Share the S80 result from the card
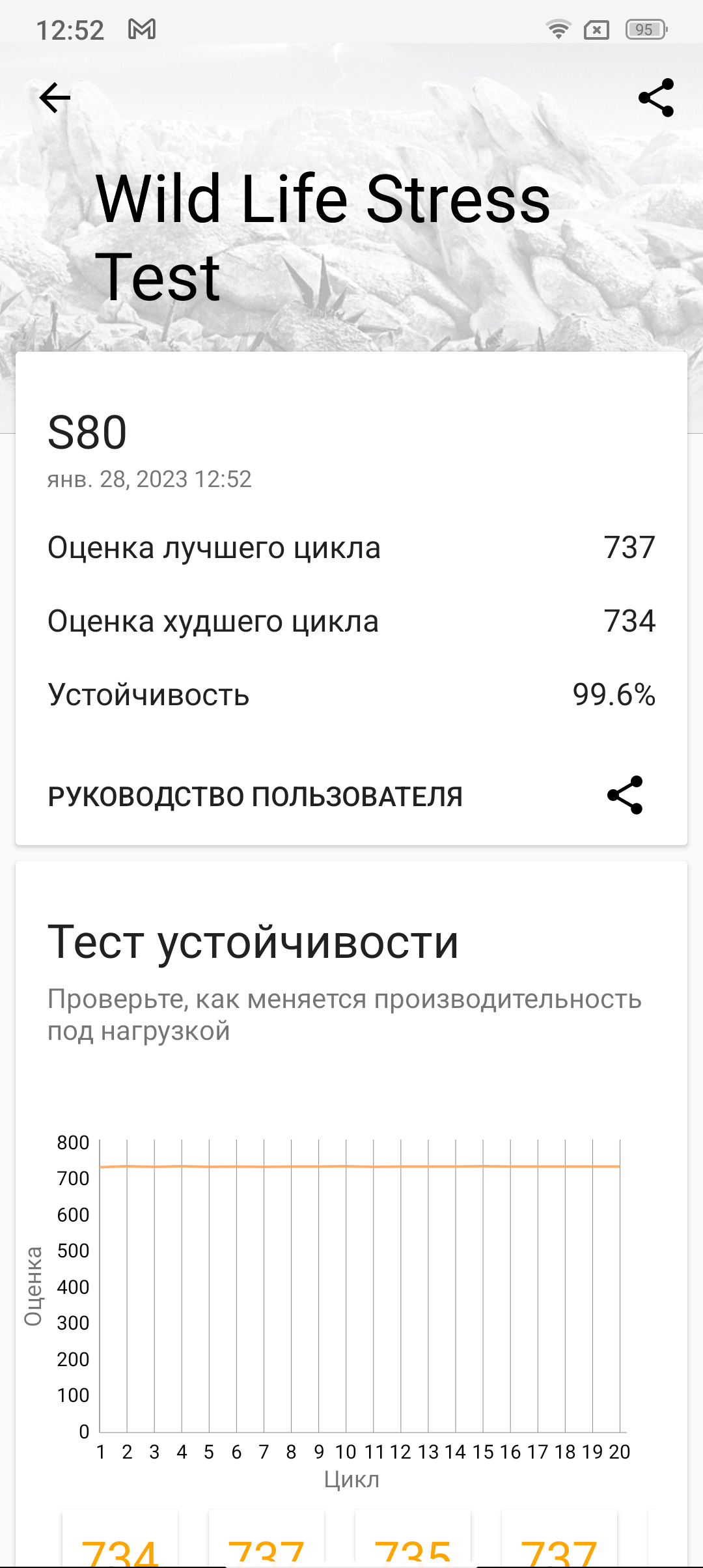 click(x=625, y=795)
